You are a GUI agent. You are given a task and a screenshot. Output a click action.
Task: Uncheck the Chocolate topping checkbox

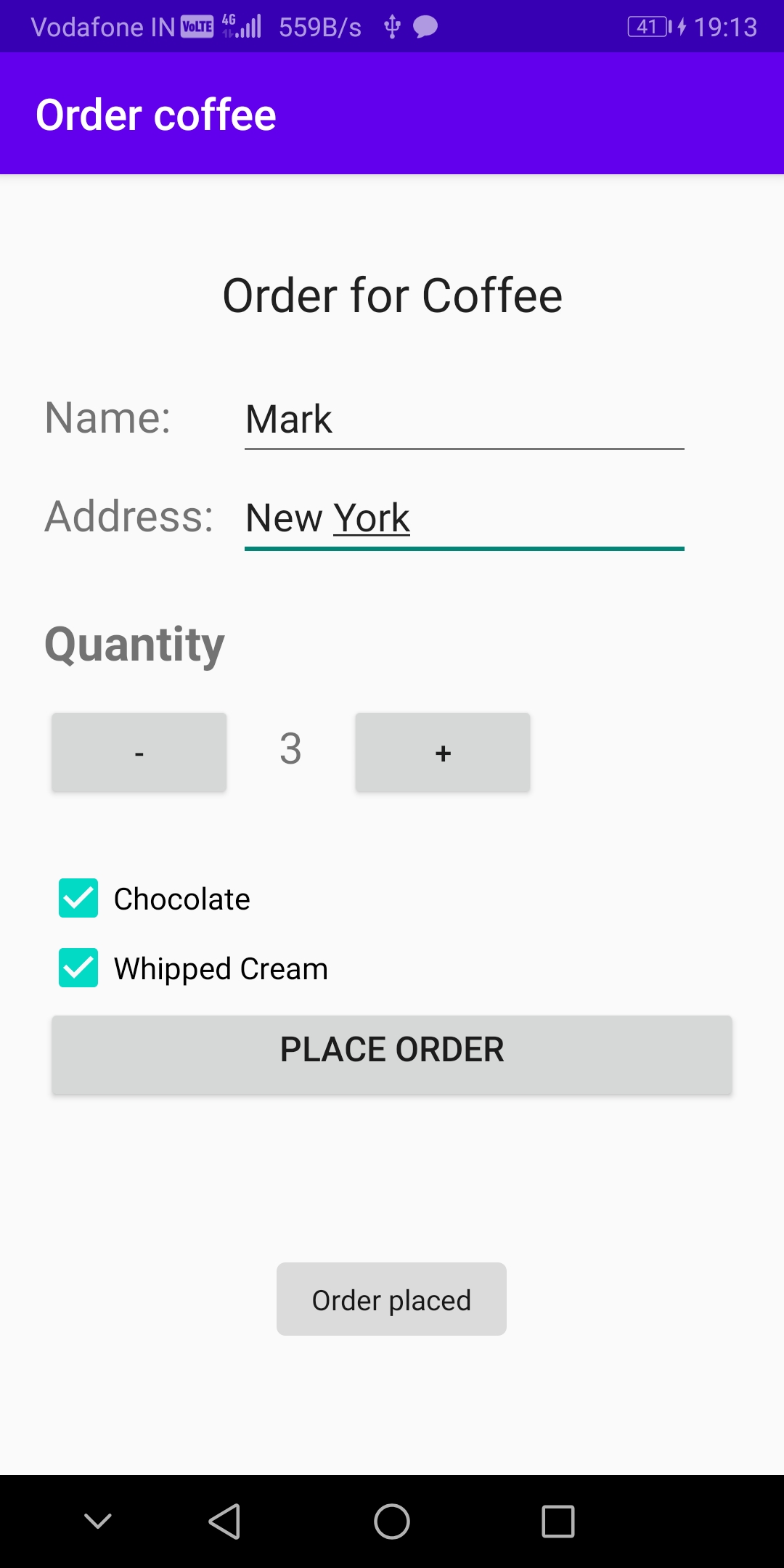[78, 898]
